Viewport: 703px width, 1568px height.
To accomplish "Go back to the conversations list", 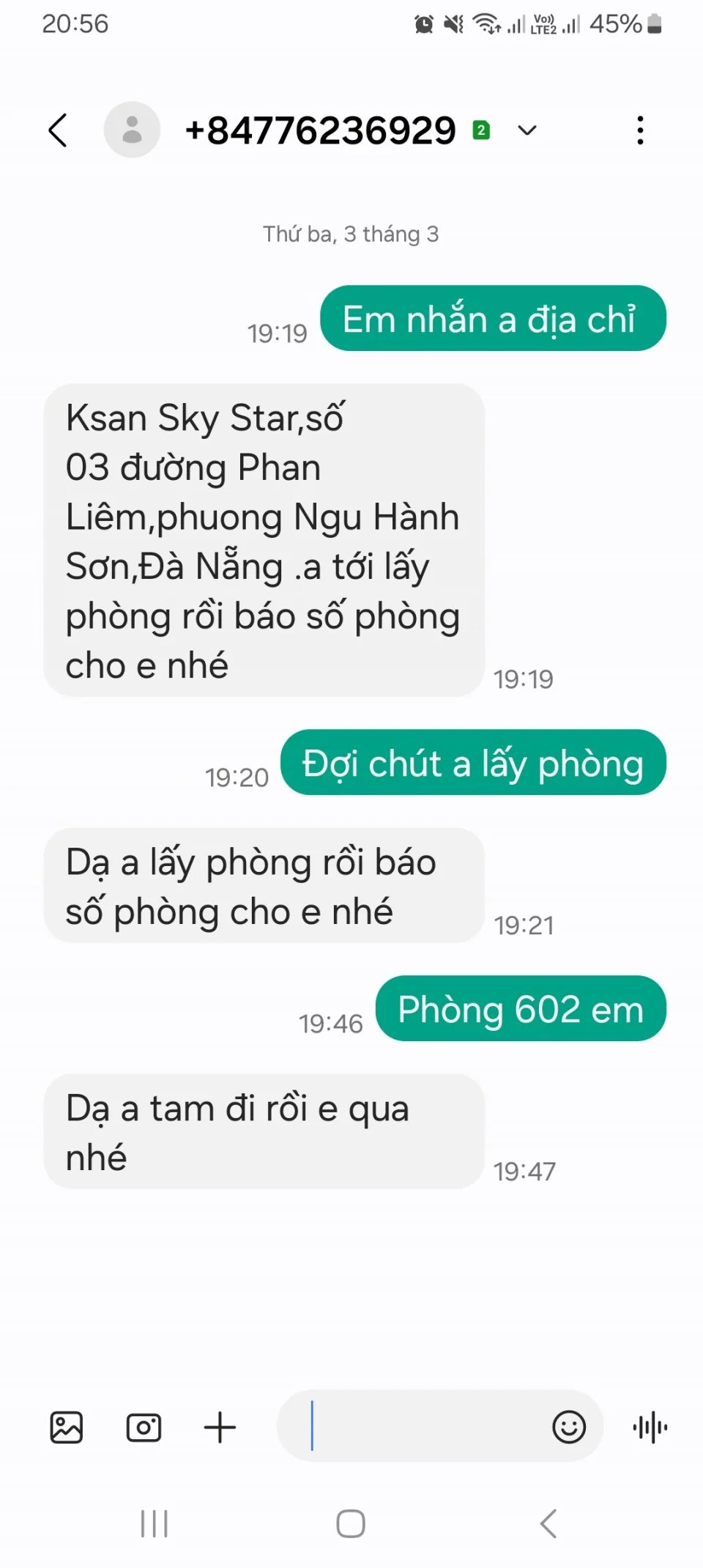I will coord(58,130).
